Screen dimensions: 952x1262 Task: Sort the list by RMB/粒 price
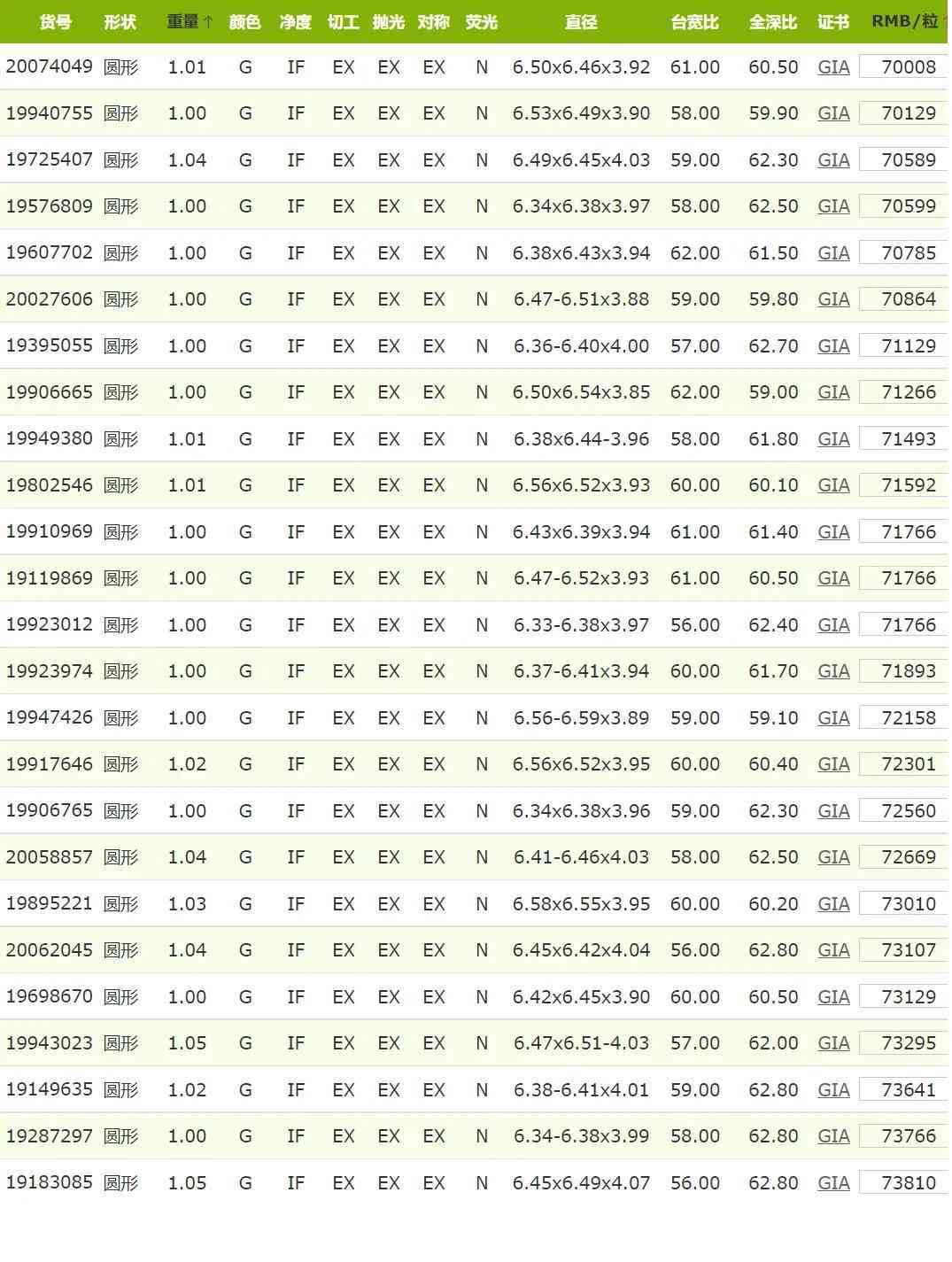[x=905, y=22]
